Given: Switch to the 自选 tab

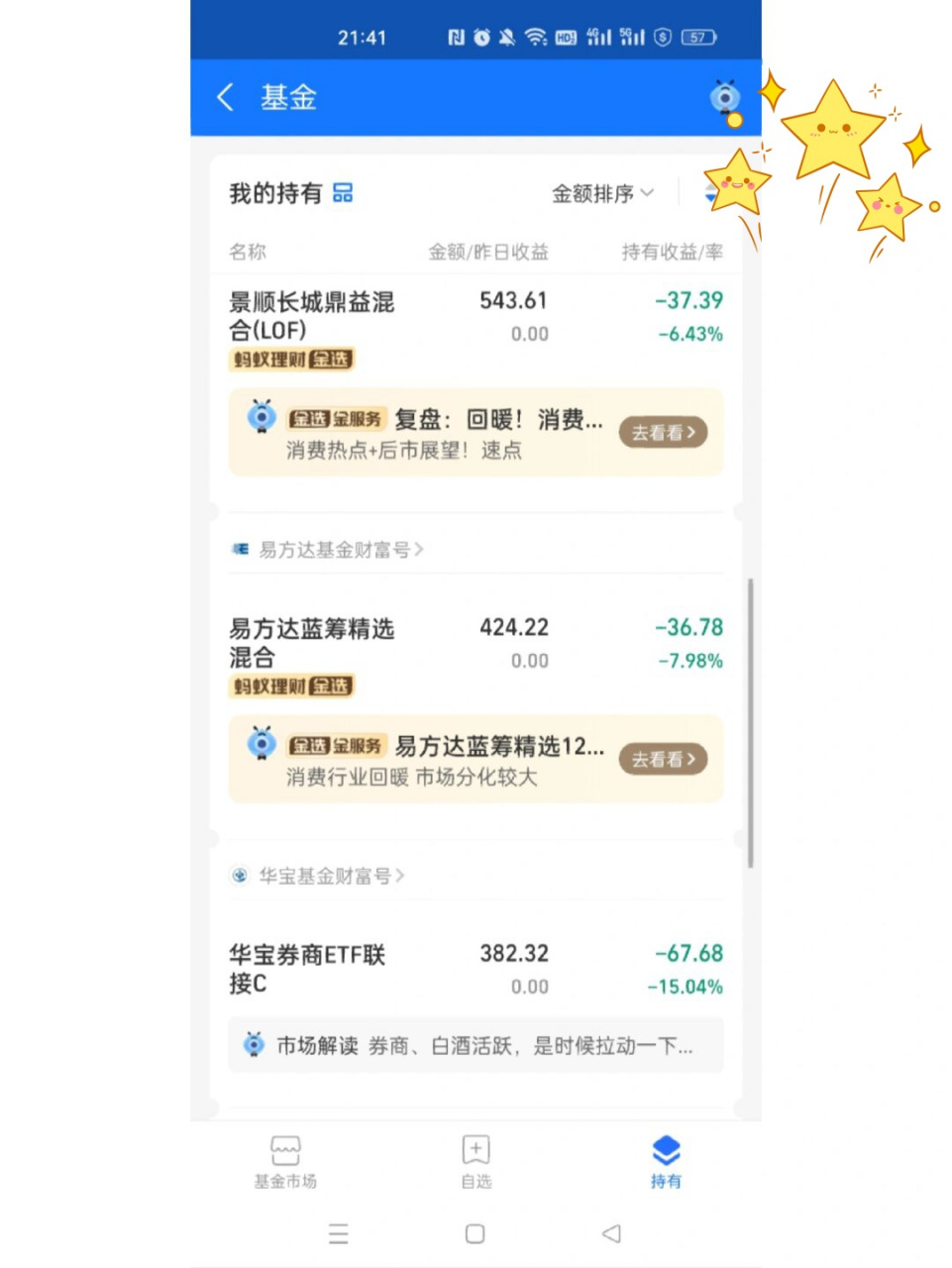Looking at the screenshot, I should point(475,1161).
